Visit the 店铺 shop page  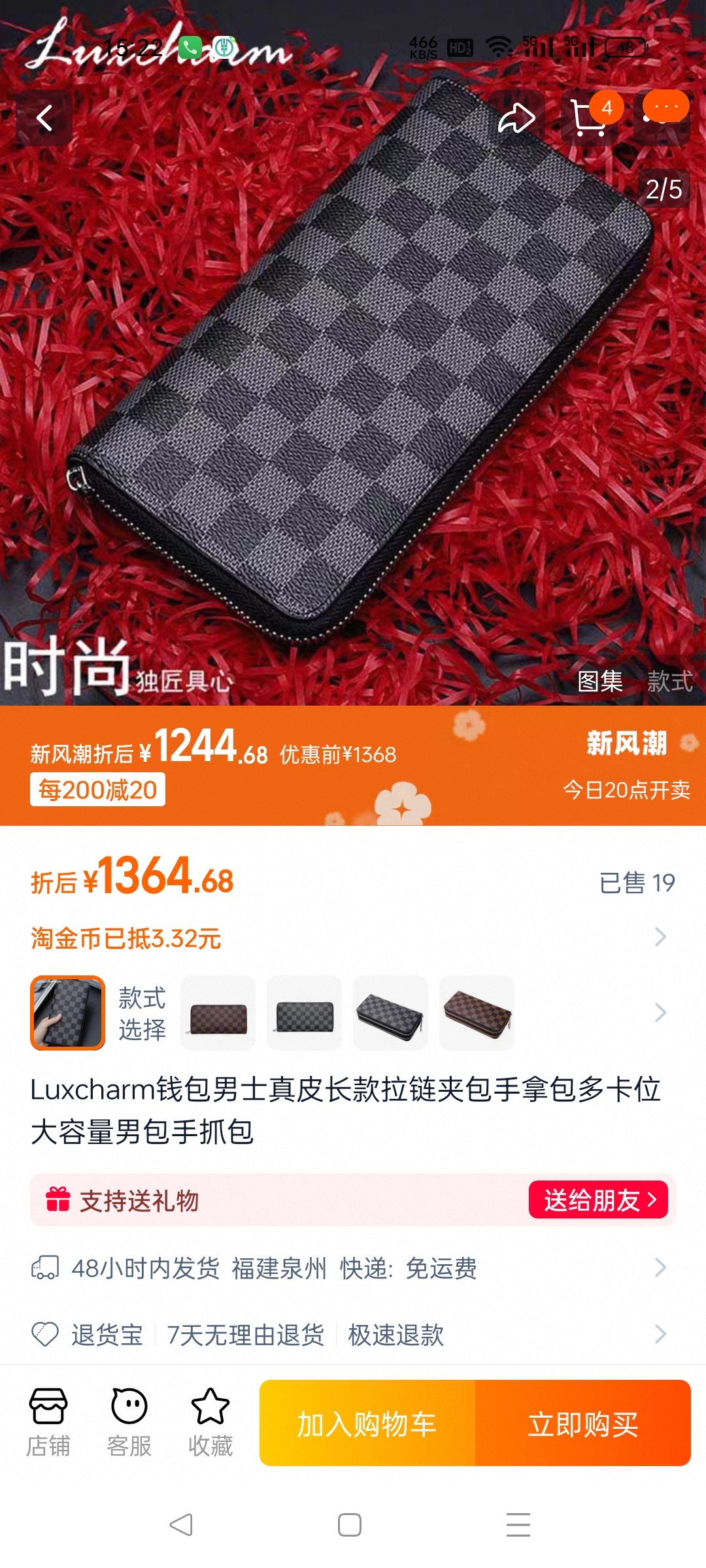(48, 1423)
